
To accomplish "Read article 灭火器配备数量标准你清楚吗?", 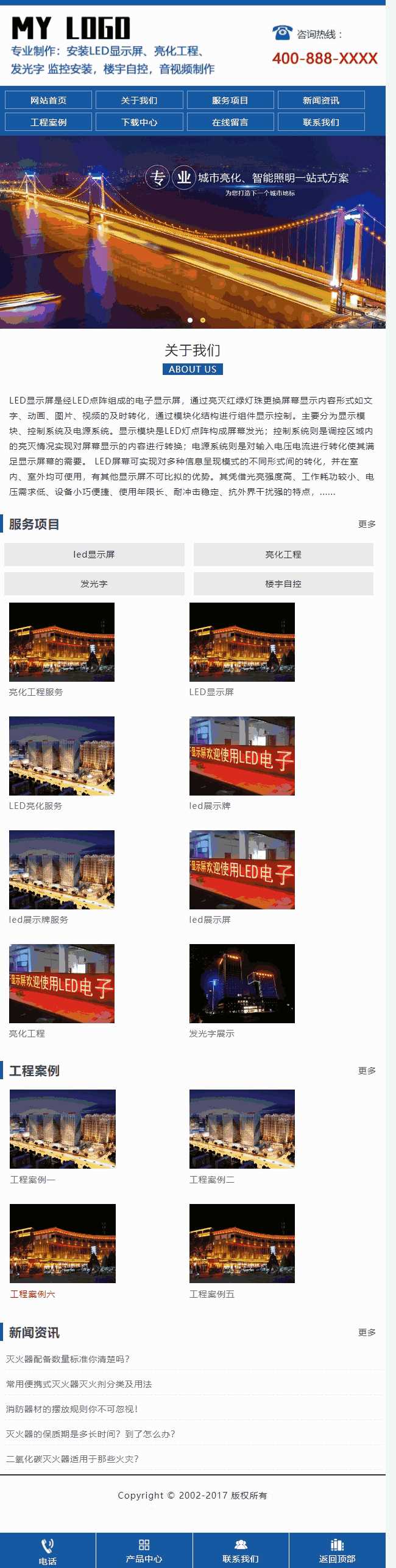I will 68,1359.
